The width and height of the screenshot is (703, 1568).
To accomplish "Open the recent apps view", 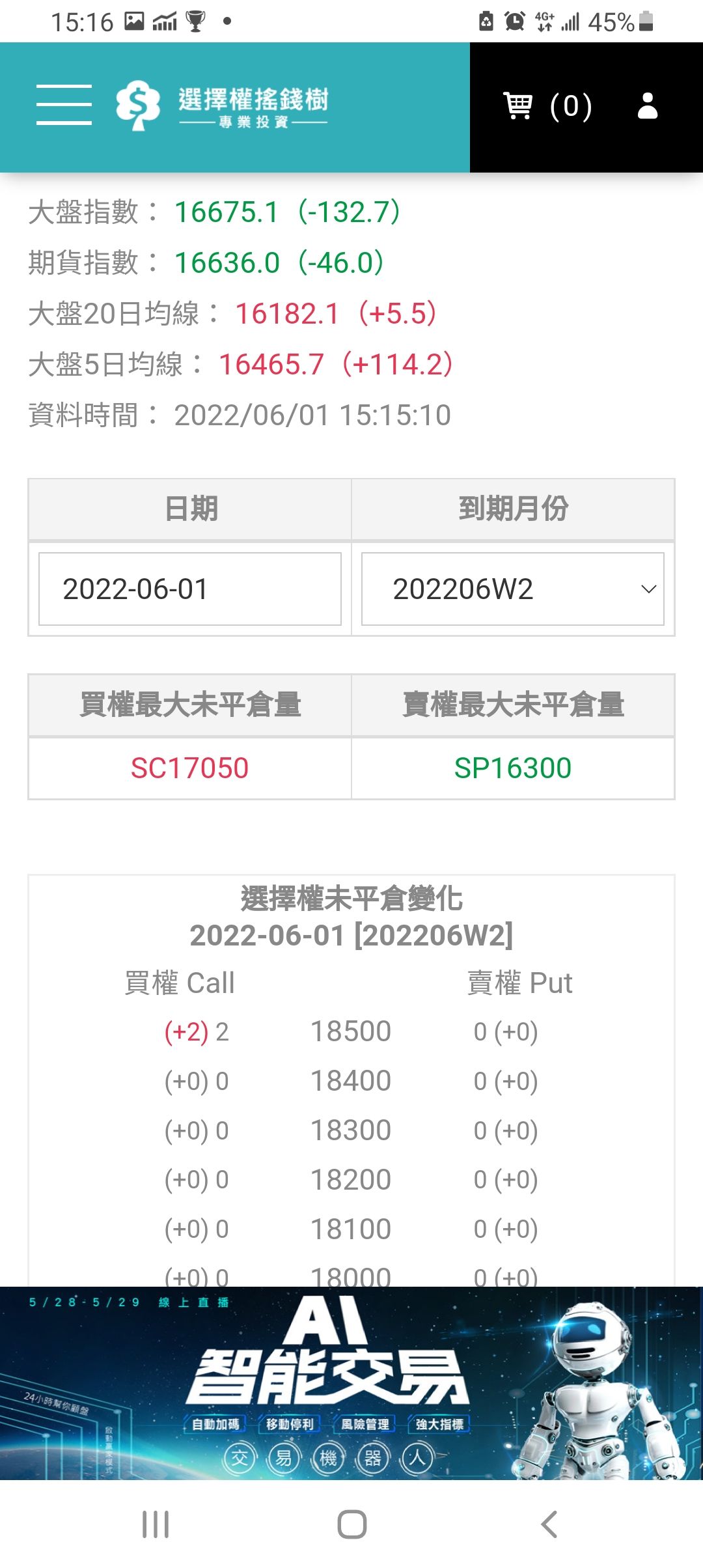I will (156, 1524).
